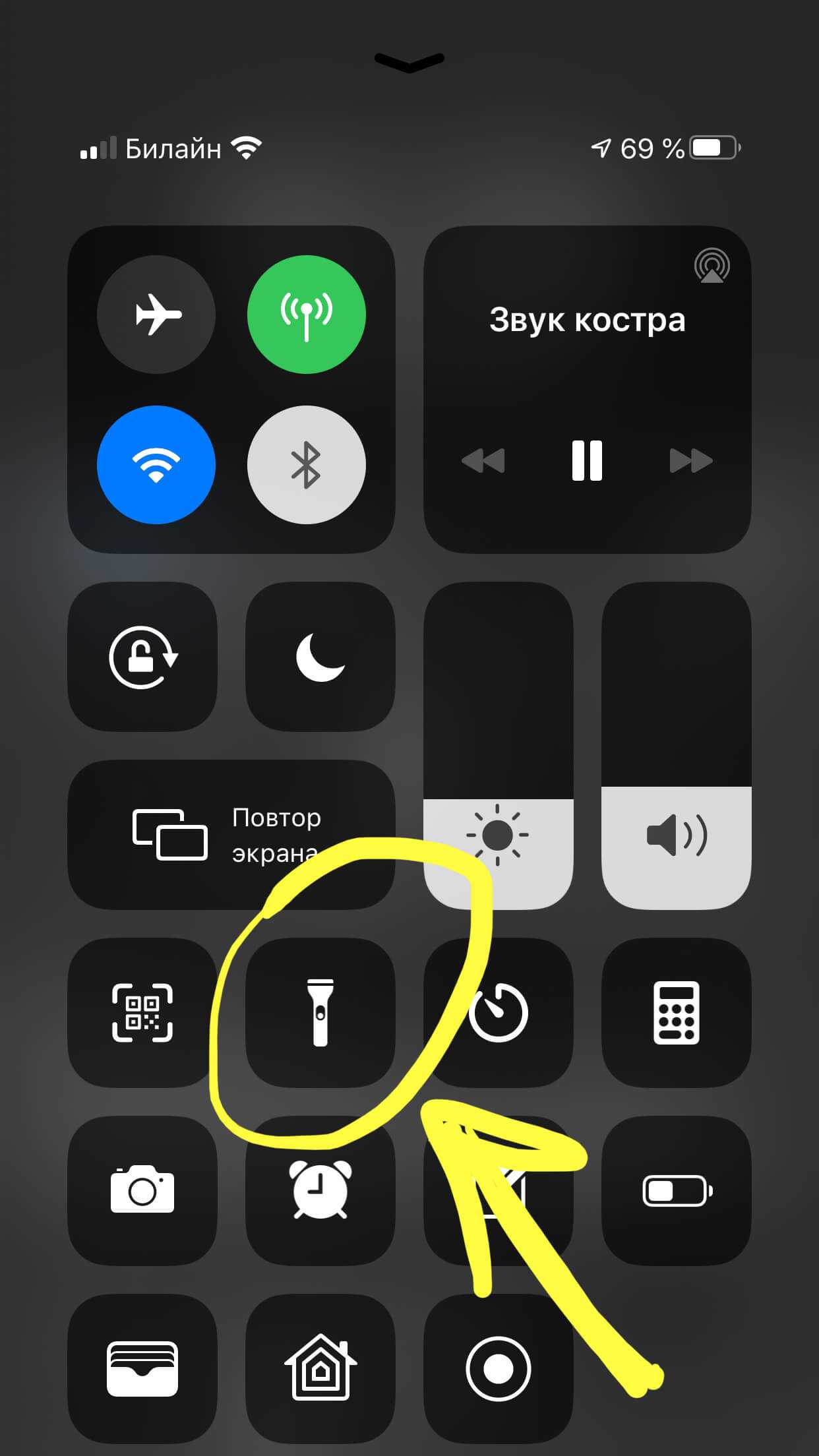This screenshot has width=819, height=1456.
Task: Toggle portrait orientation lock
Action: (142, 657)
